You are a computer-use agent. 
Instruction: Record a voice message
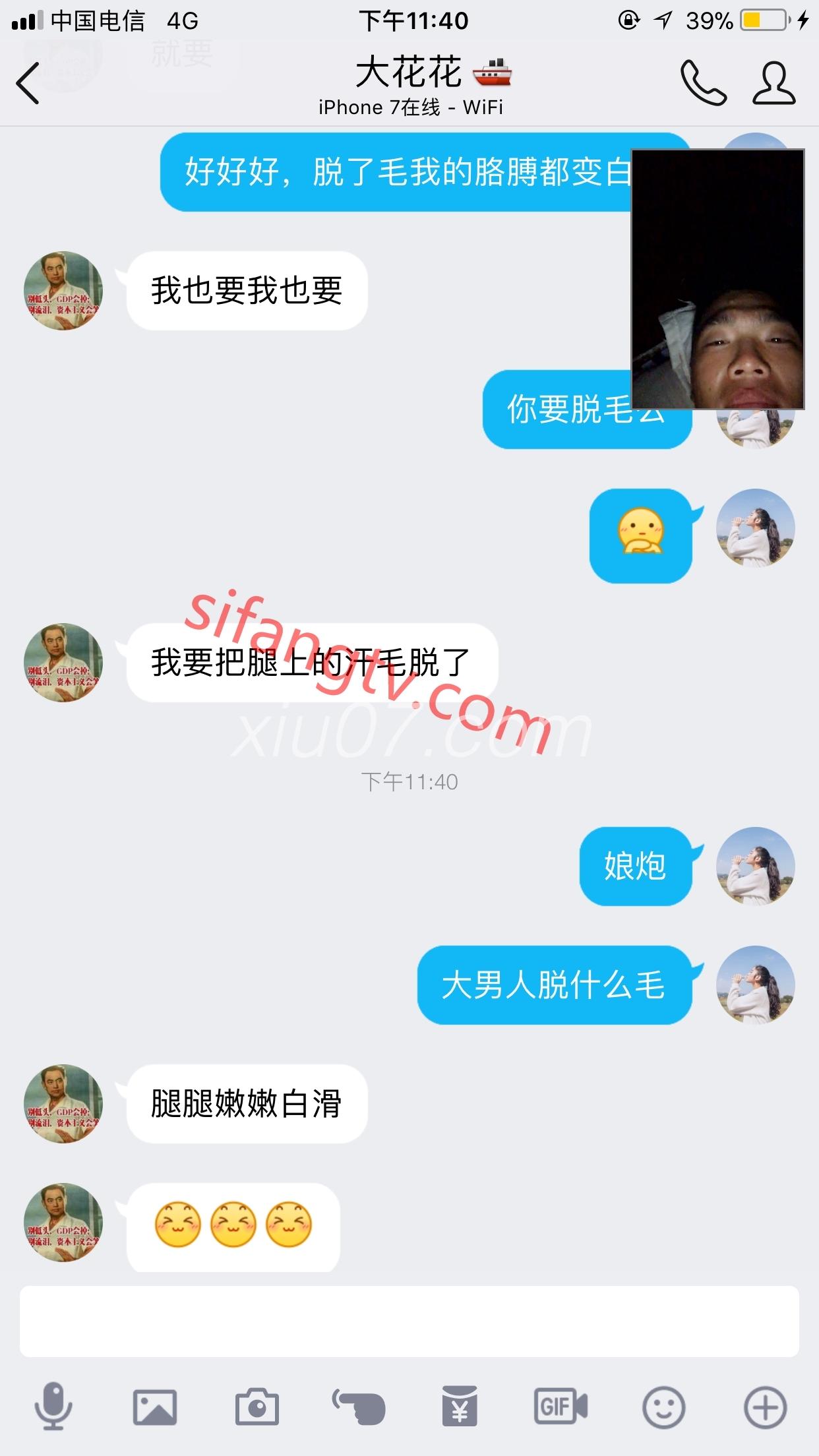tap(53, 1407)
